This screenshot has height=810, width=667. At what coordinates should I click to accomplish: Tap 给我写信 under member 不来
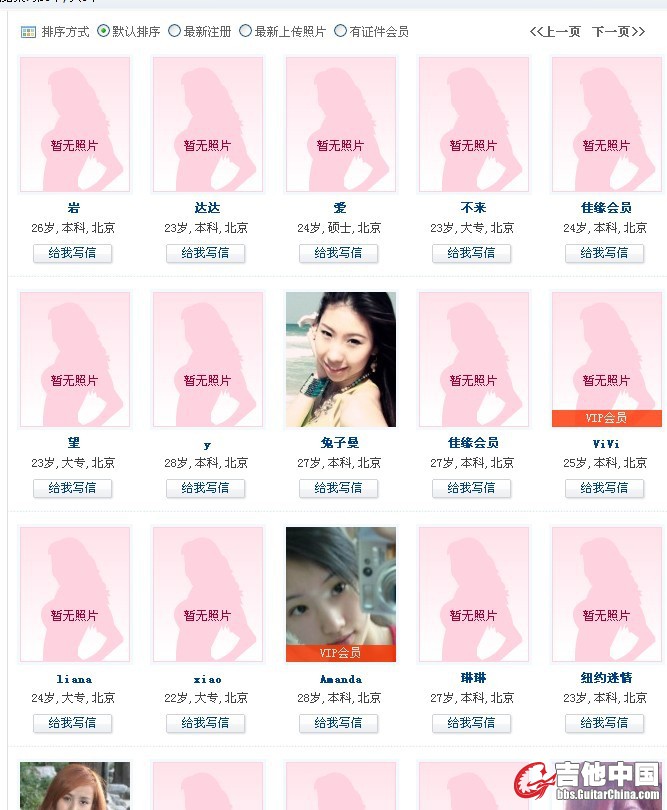pos(472,253)
